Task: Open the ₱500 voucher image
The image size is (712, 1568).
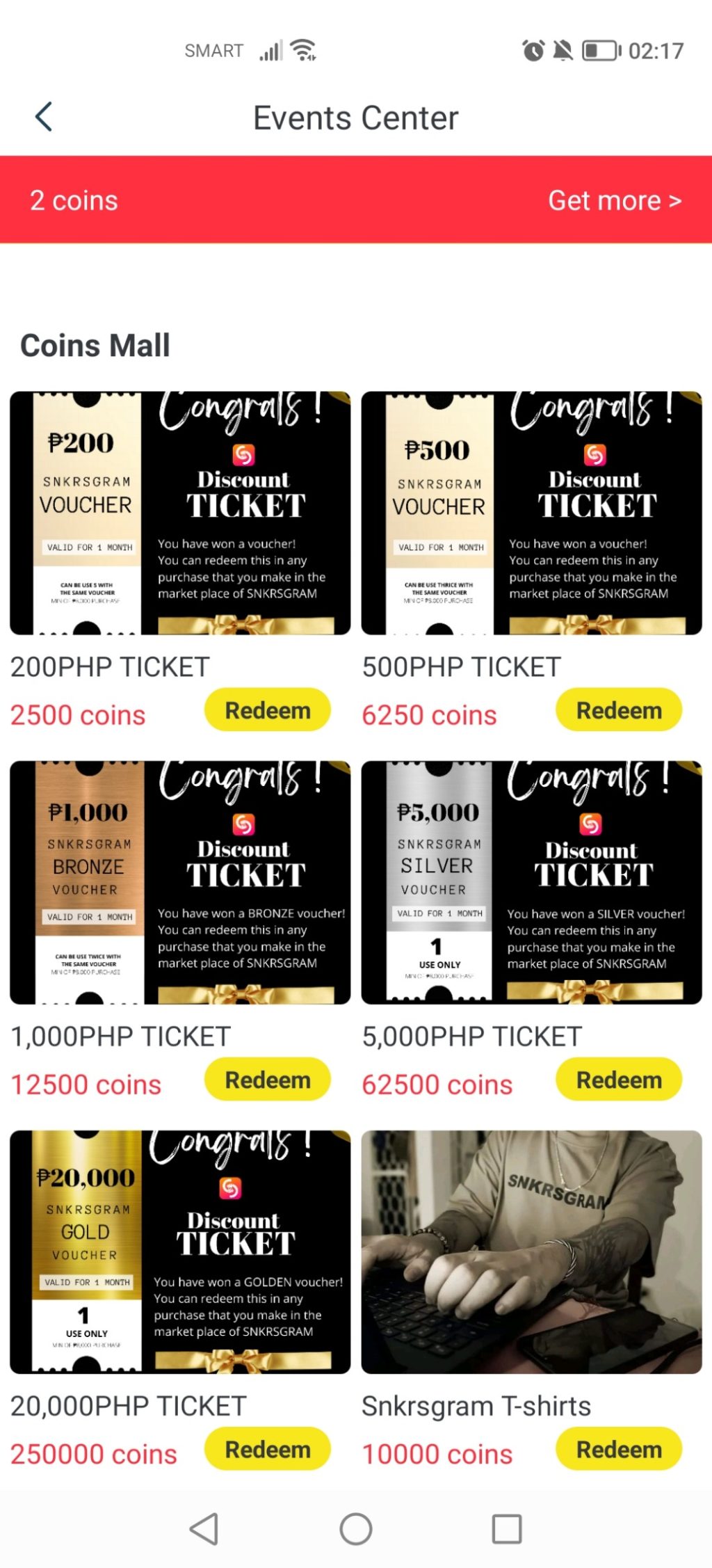Action: tap(531, 513)
